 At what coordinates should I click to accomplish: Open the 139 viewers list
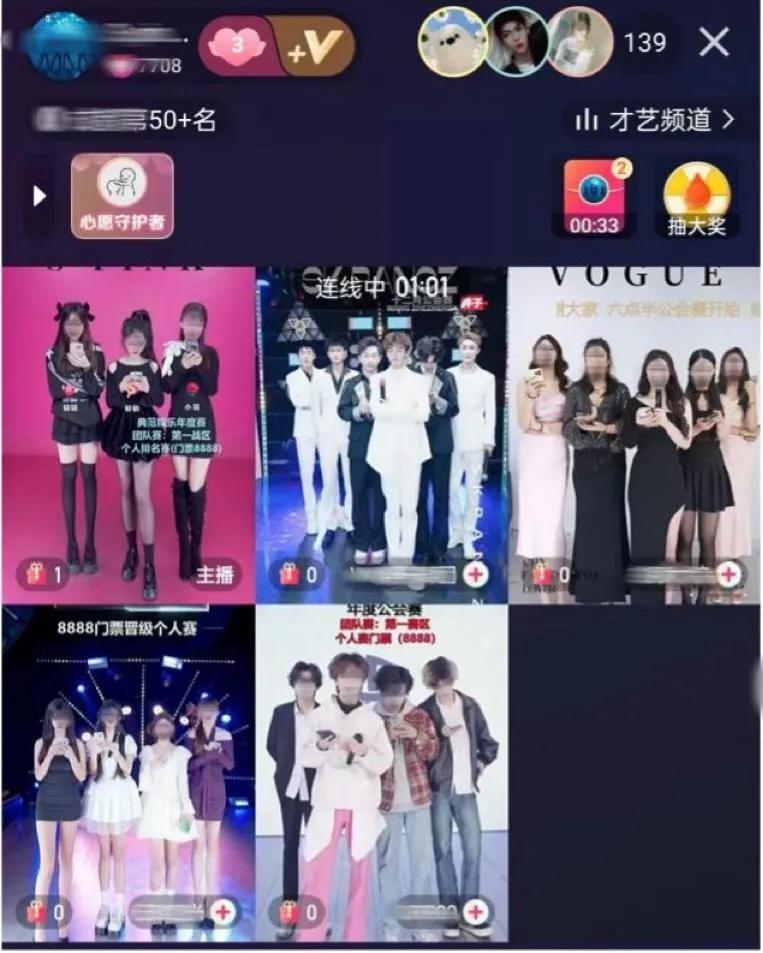pos(644,43)
